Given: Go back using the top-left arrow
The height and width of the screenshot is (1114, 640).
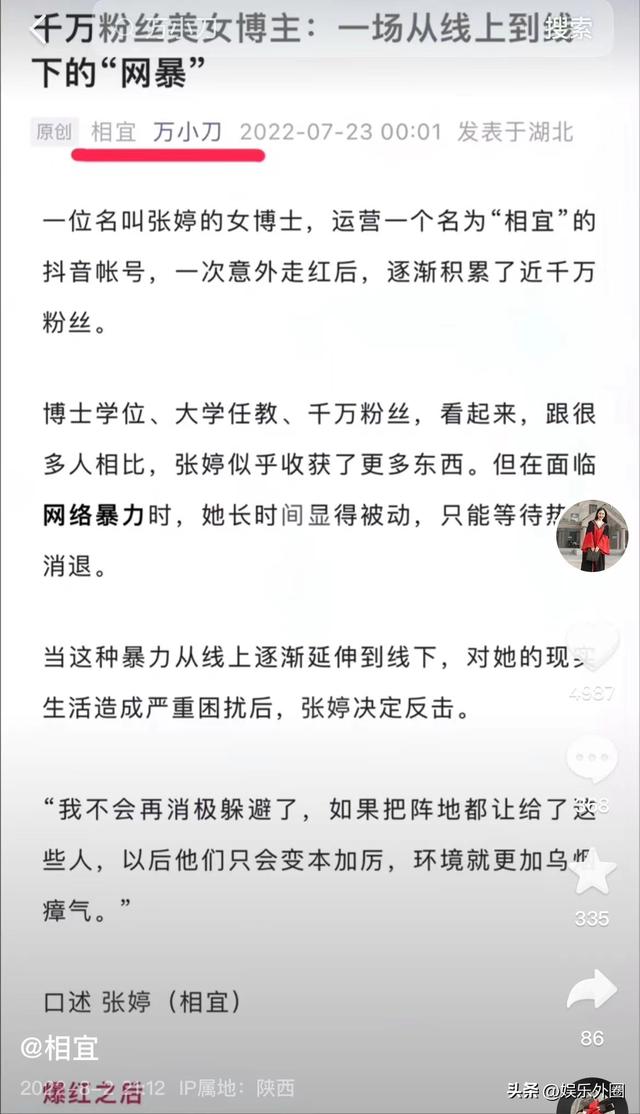Looking at the screenshot, I should 40,28.
